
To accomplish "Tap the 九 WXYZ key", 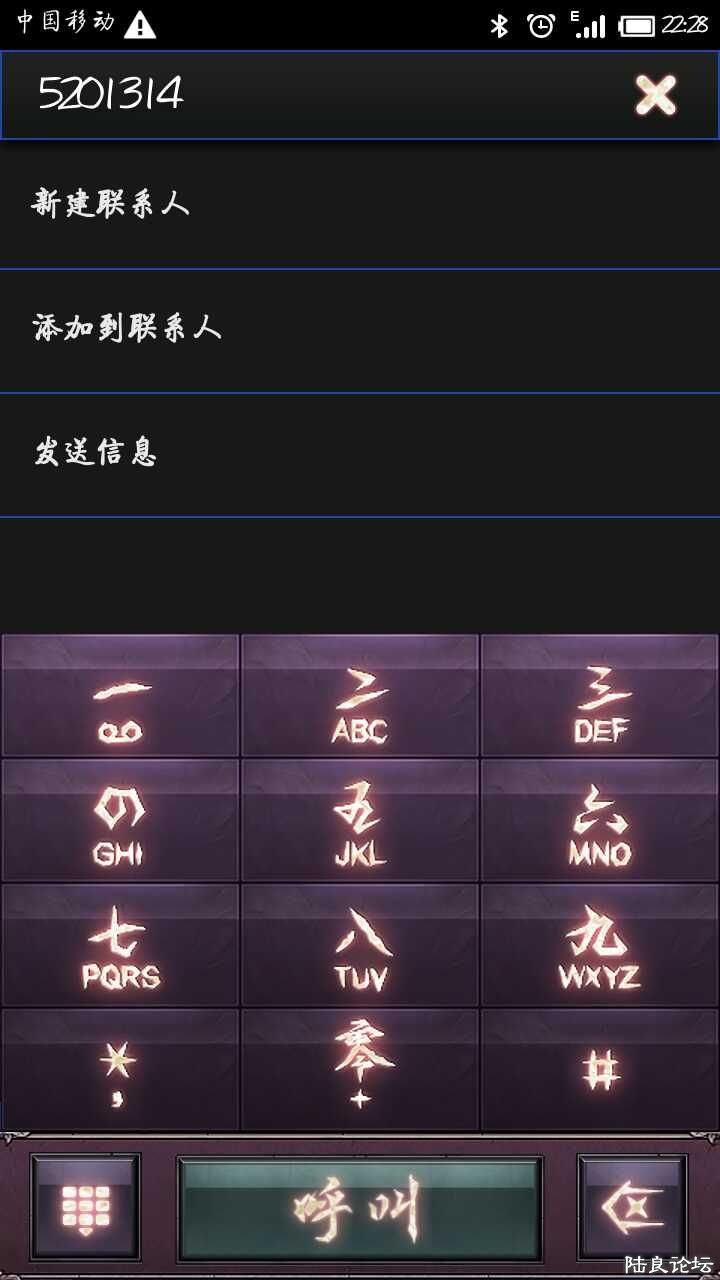I will click(600, 945).
